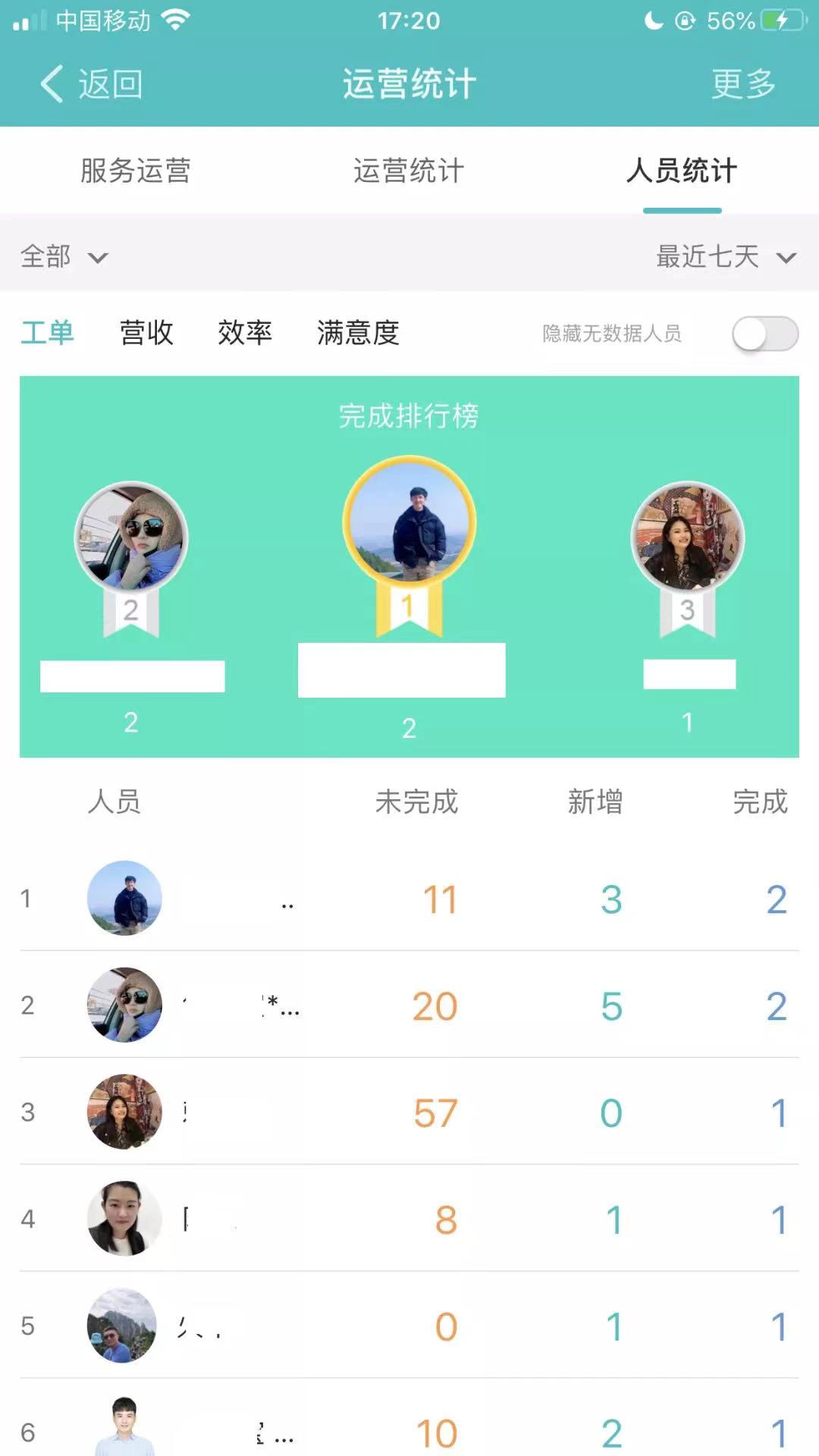The height and width of the screenshot is (1456, 819).
Task: Open the rank 1 staff row with 11 unfinished
Action: (409, 899)
